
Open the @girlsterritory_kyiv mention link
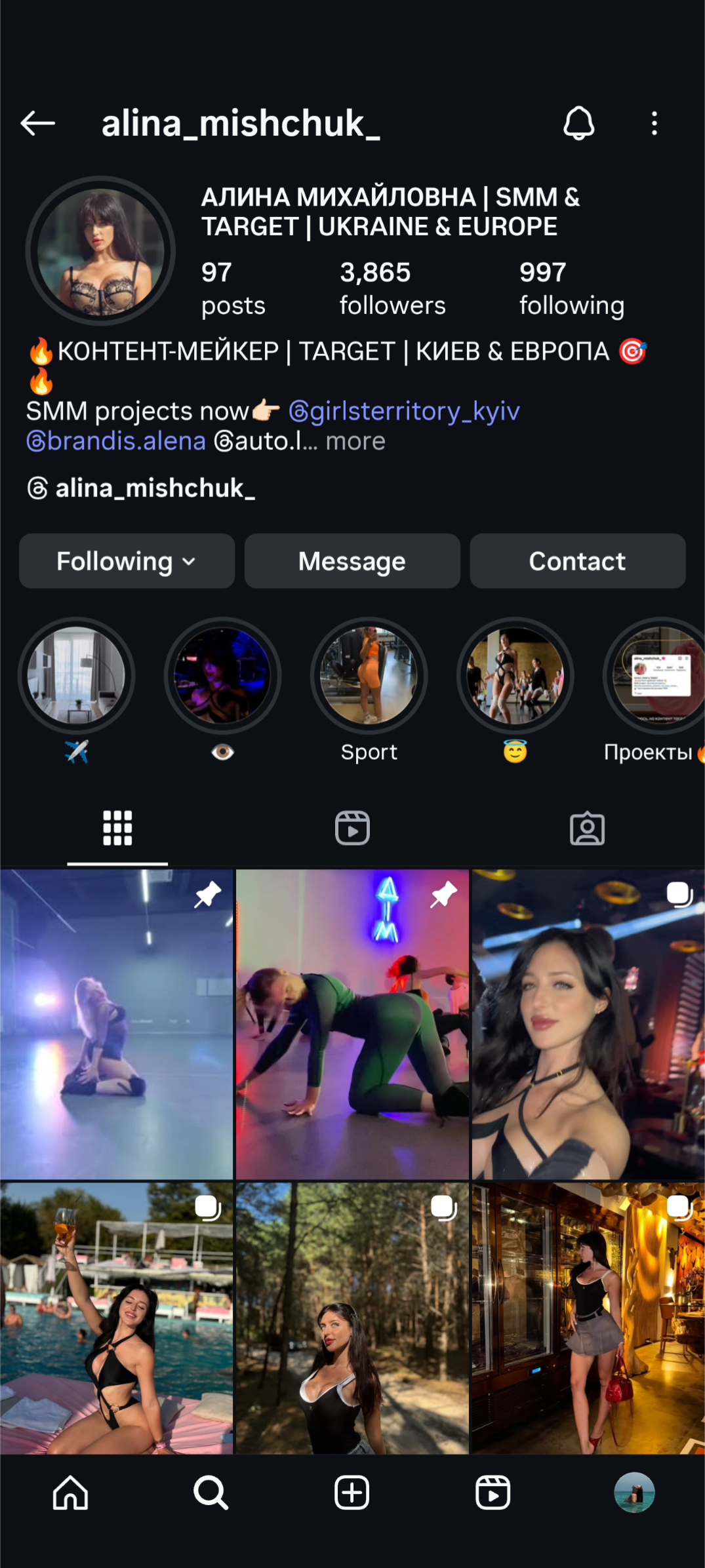pos(404,411)
